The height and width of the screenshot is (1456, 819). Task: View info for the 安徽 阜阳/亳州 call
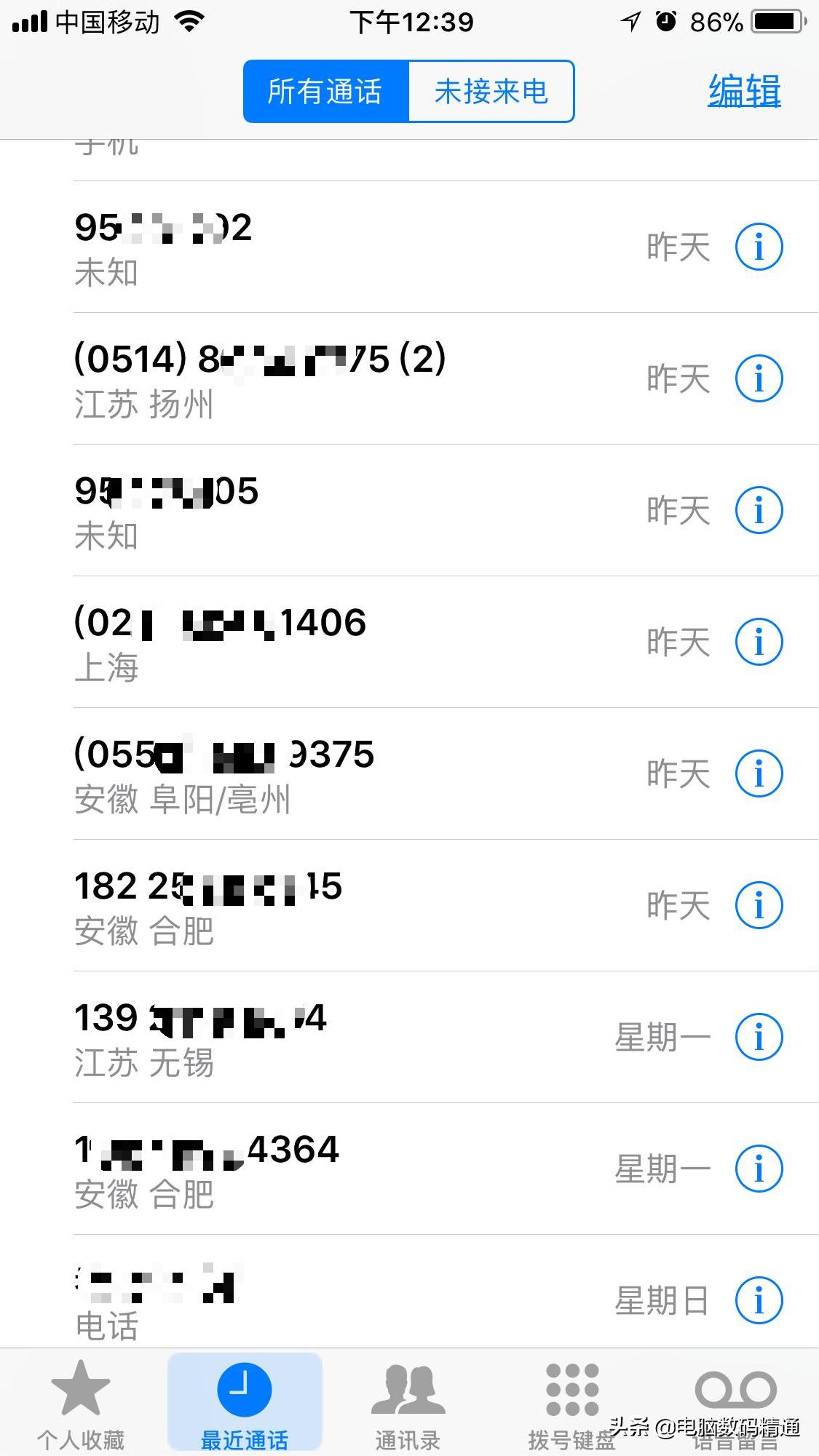tap(759, 773)
